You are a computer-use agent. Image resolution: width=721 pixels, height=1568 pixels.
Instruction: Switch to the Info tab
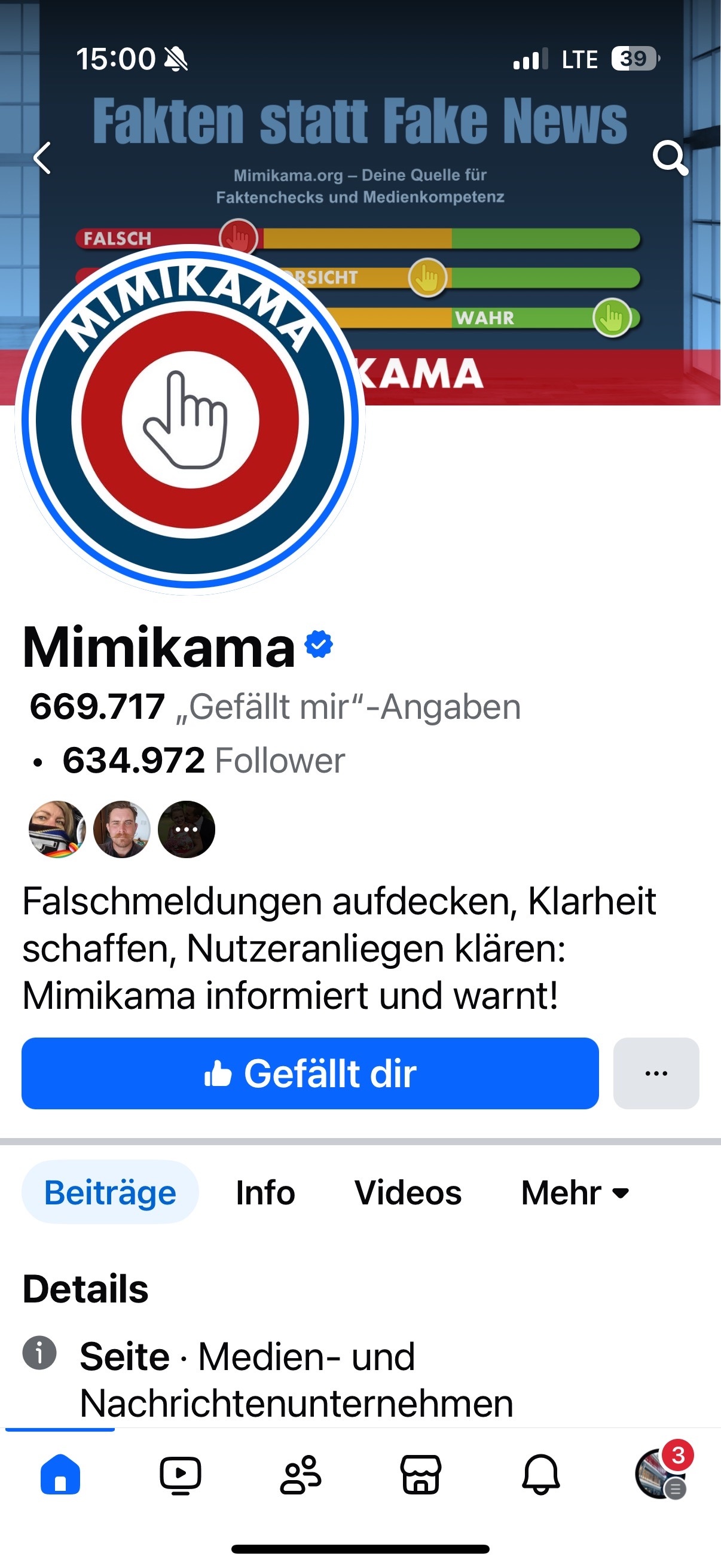(x=265, y=1192)
